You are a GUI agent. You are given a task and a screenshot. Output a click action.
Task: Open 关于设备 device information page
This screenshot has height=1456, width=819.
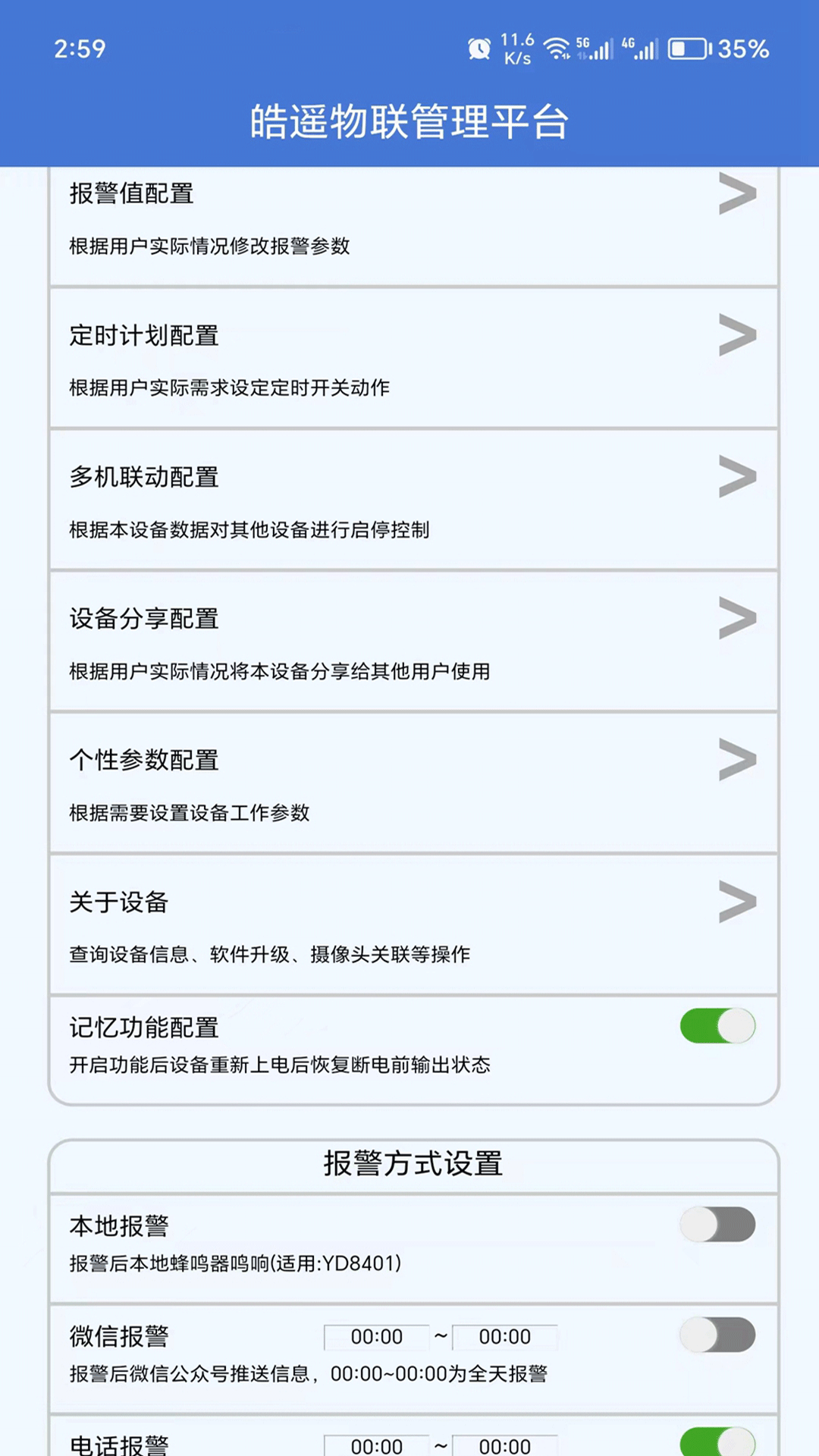pos(738,902)
